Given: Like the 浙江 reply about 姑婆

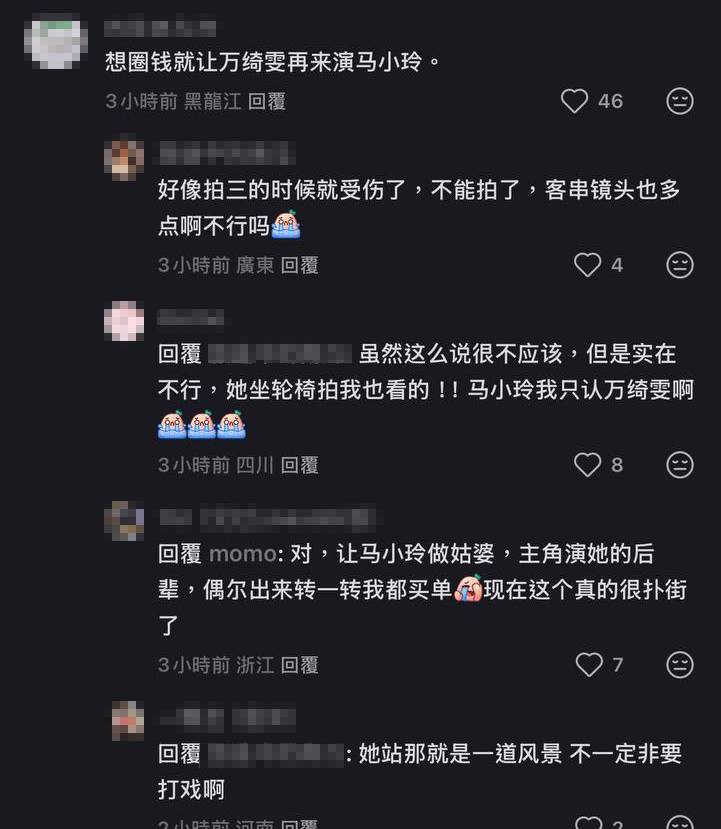Looking at the screenshot, I should coord(589,665).
